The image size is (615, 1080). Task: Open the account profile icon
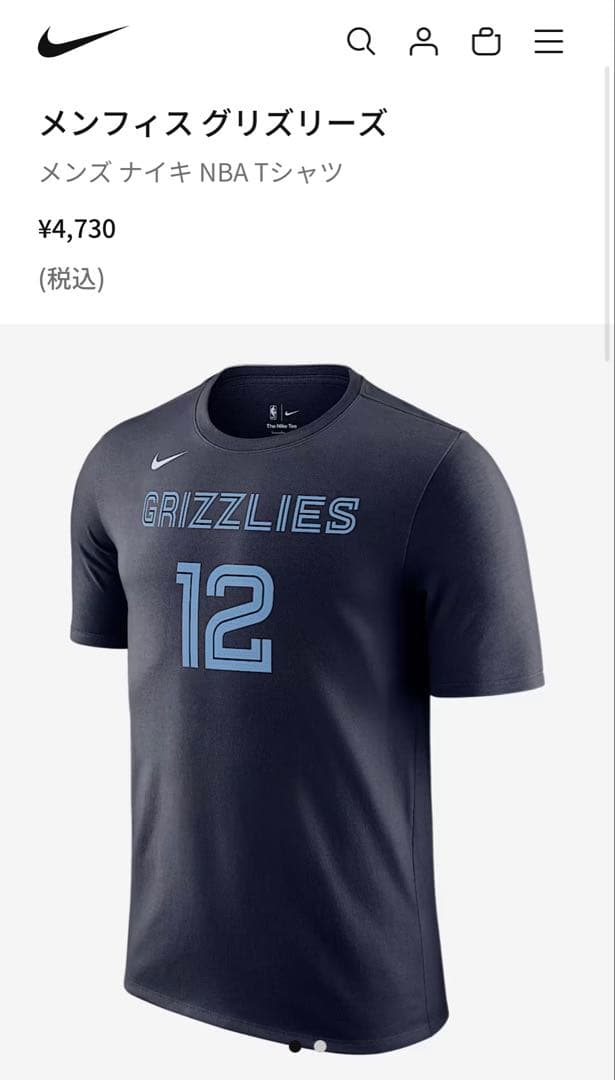click(x=424, y=41)
